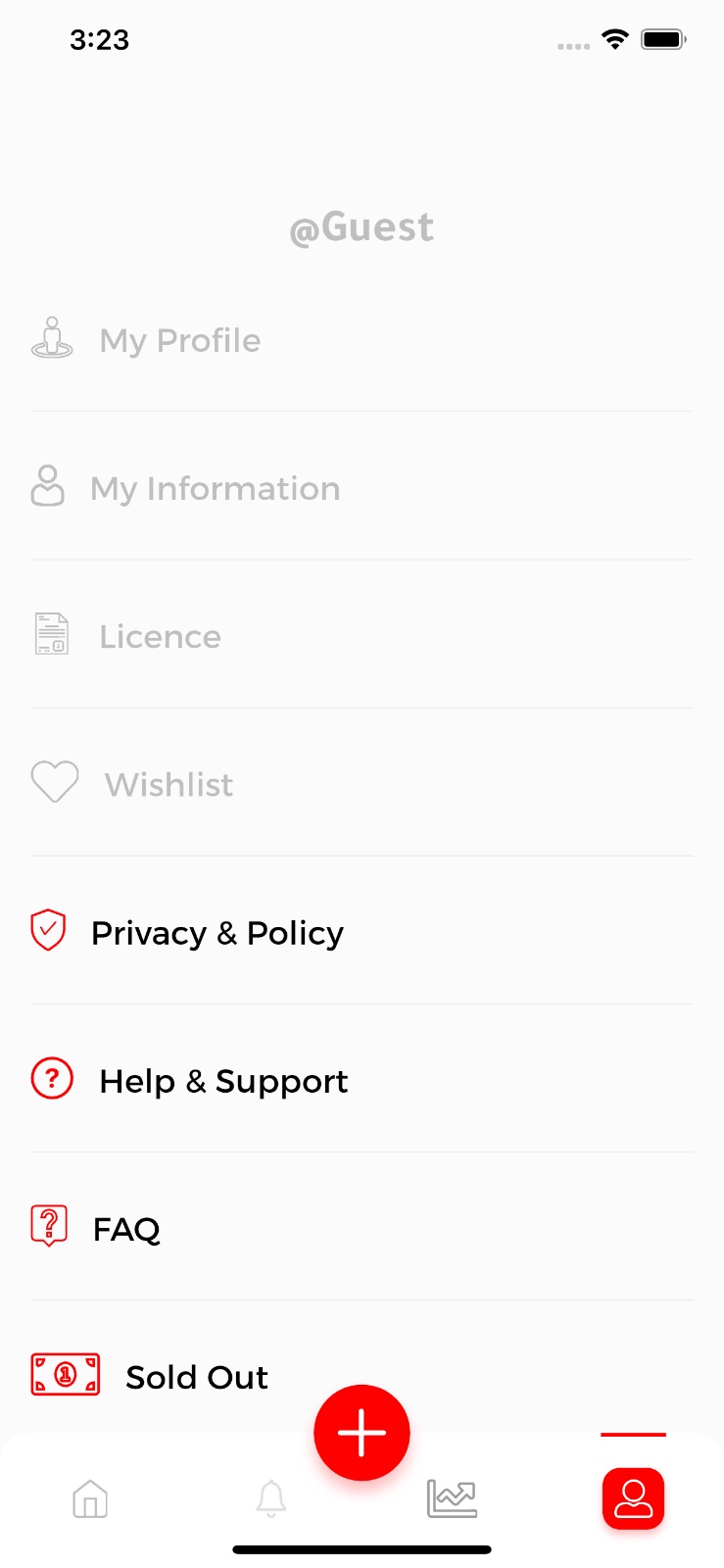Open the Home tab

pyautogui.click(x=89, y=1498)
